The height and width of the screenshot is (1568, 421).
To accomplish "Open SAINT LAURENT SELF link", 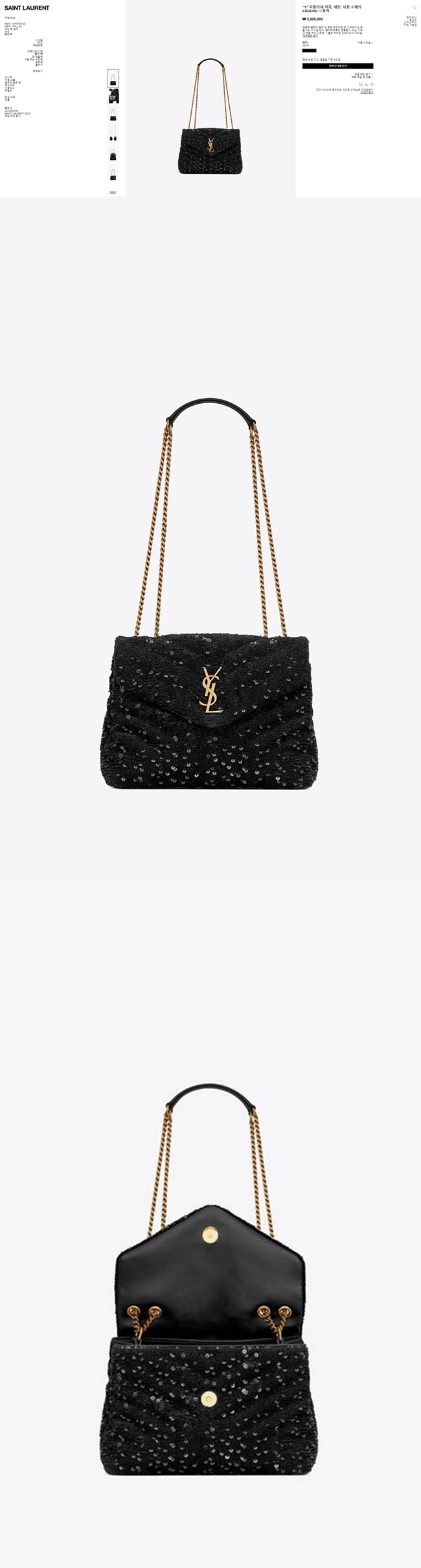I will (x=17, y=113).
